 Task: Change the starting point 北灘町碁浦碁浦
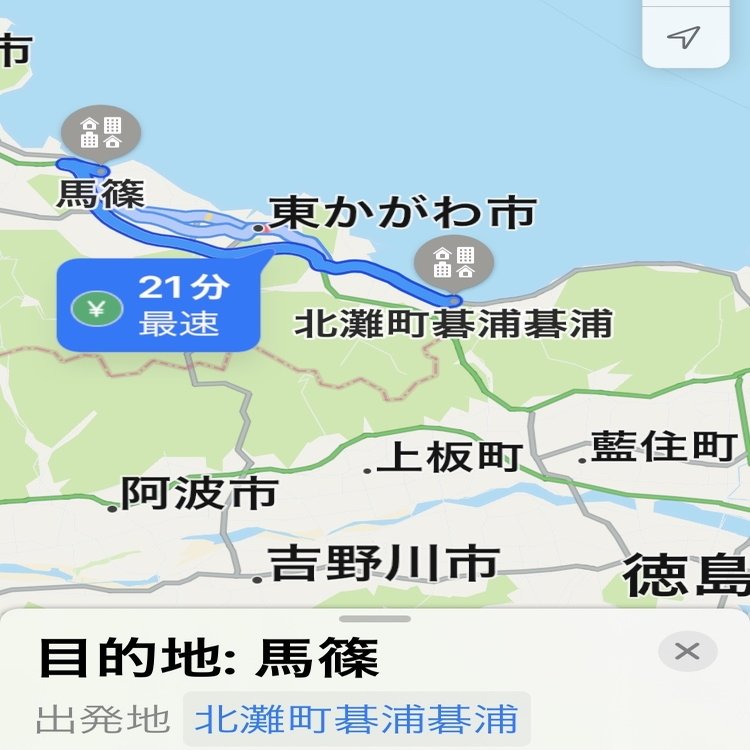pos(356,718)
